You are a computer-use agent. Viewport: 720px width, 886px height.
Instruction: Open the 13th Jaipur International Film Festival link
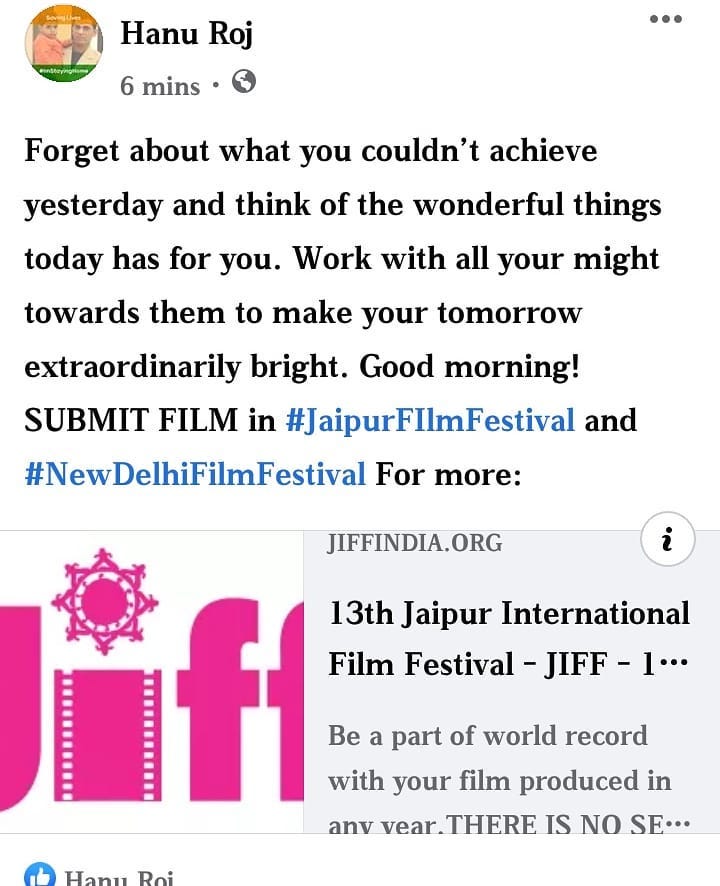click(509, 637)
